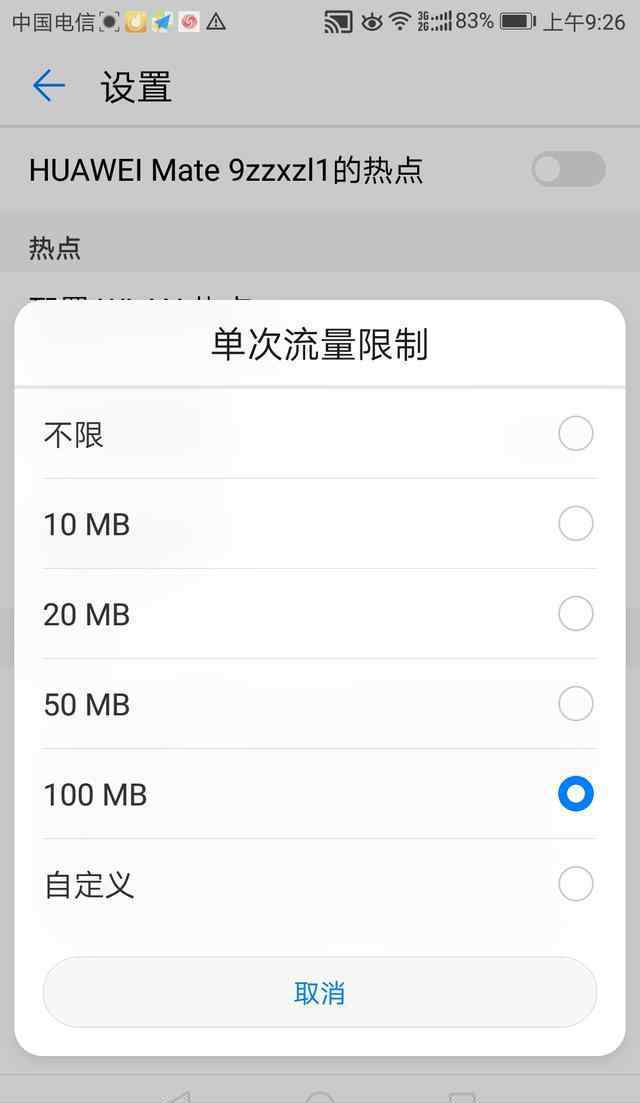The width and height of the screenshot is (640, 1103).
Task: Choose 自定义 custom limit
Action: pos(320,884)
